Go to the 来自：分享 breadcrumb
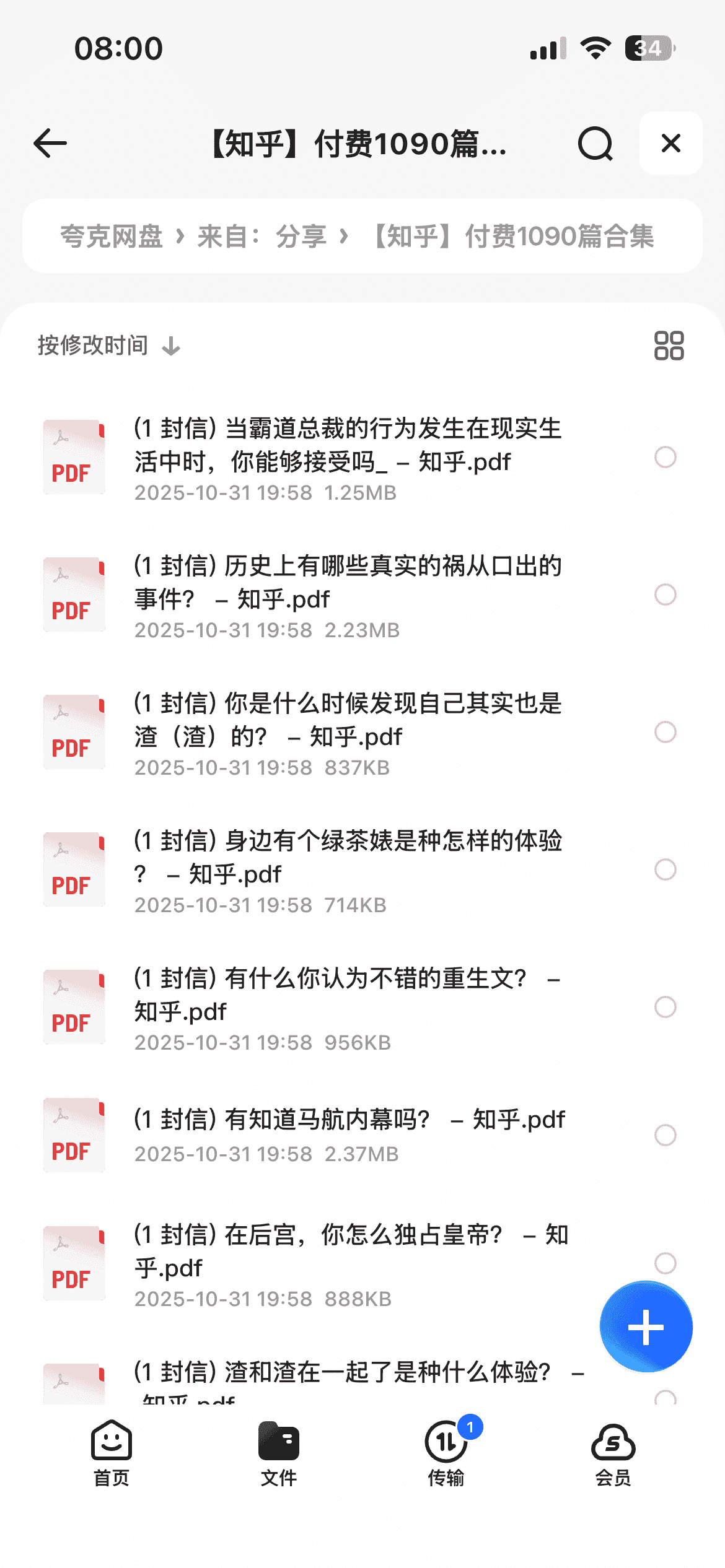Screen dimensions: 725x1568 pyautogui.click(x=261, y=237)
